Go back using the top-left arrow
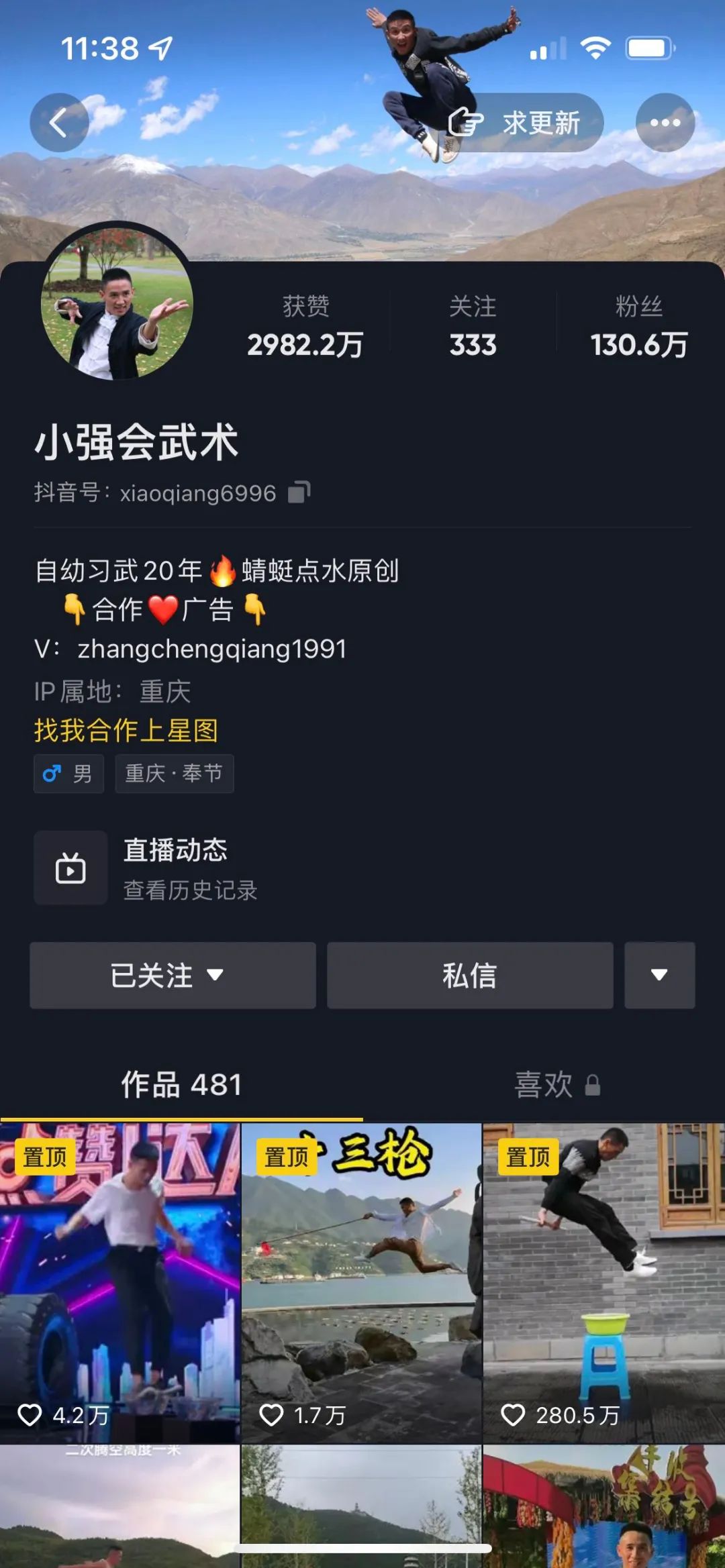 59,123
